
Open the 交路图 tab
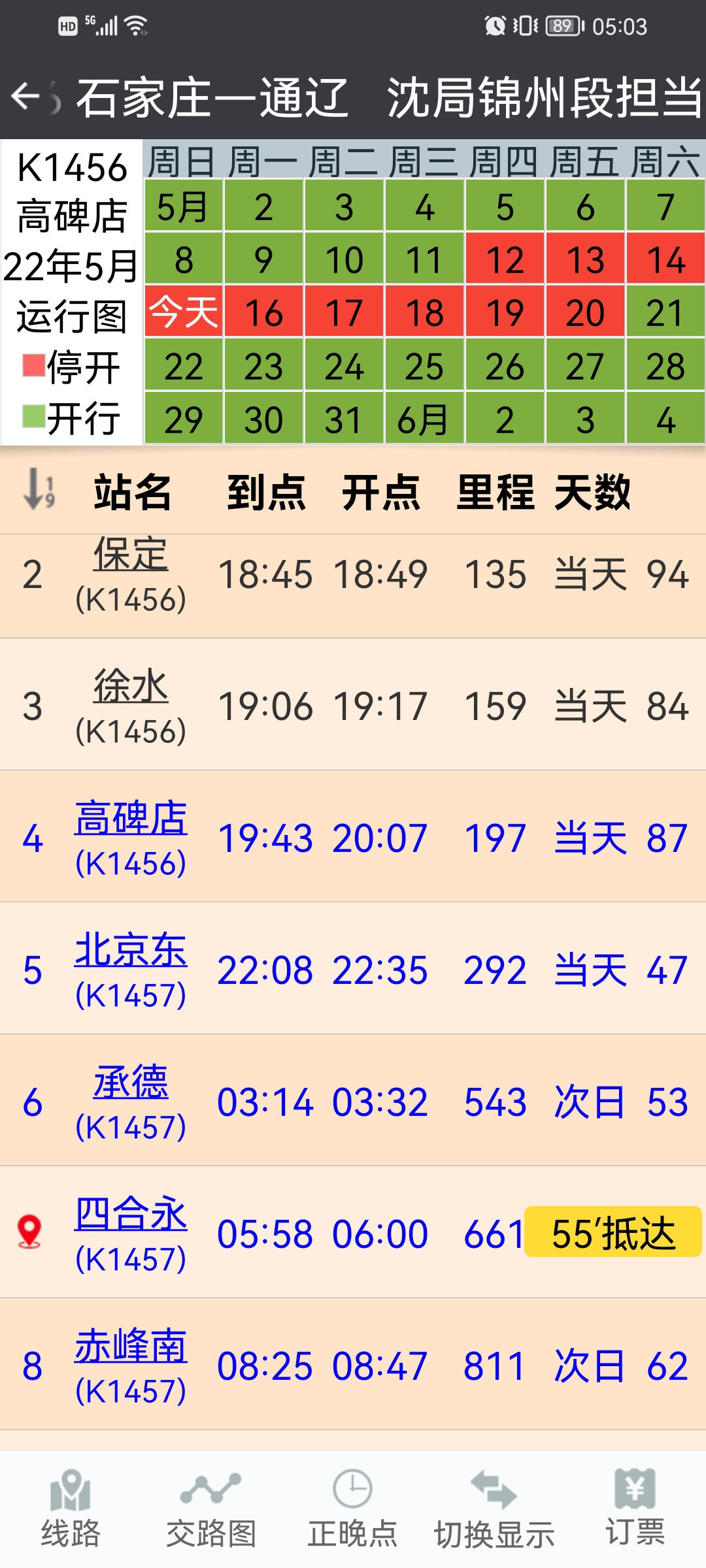(211, 1509)
